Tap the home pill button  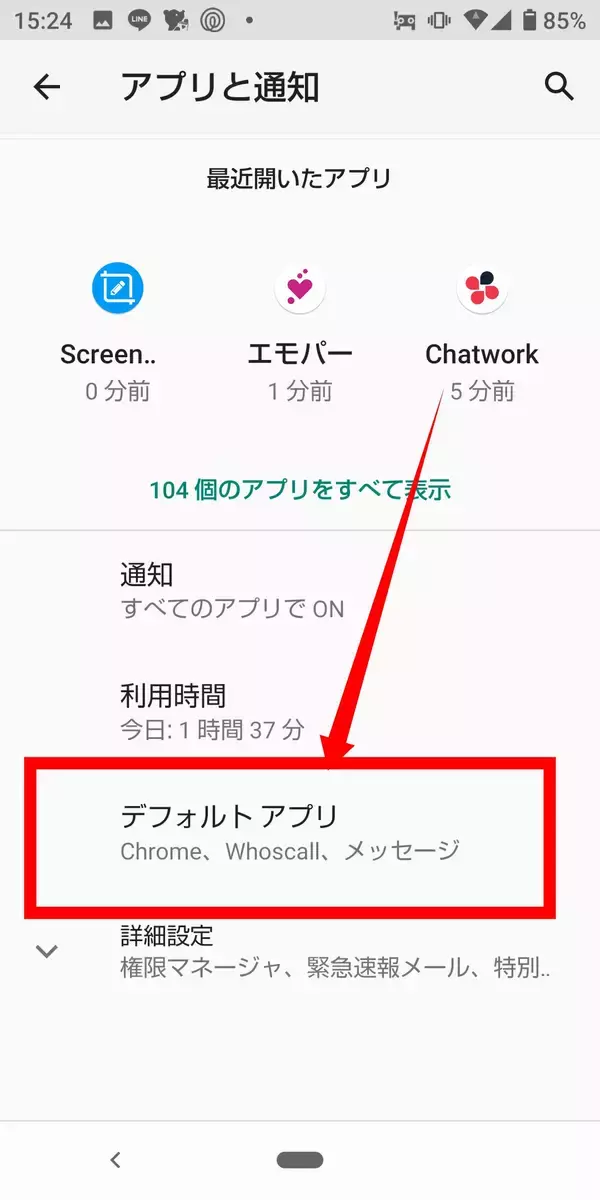click(300, 1160)
